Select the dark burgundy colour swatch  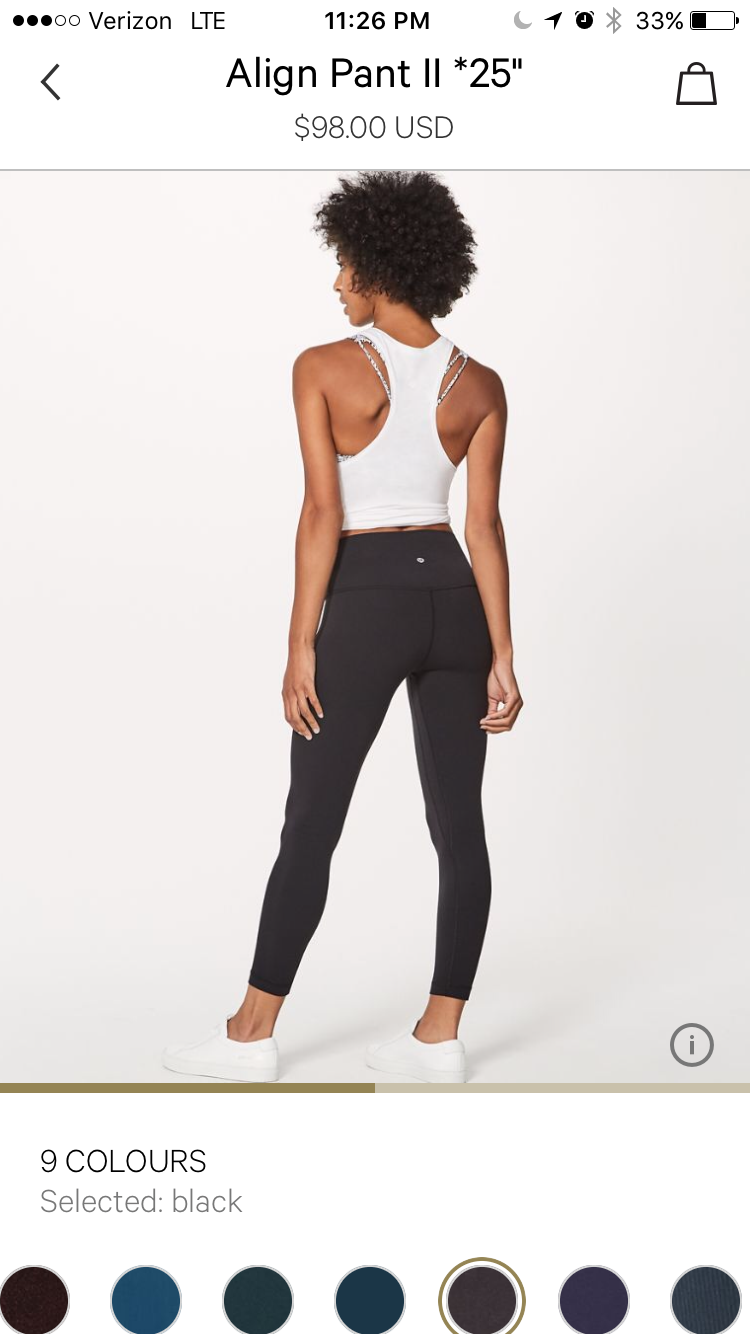34,1300
